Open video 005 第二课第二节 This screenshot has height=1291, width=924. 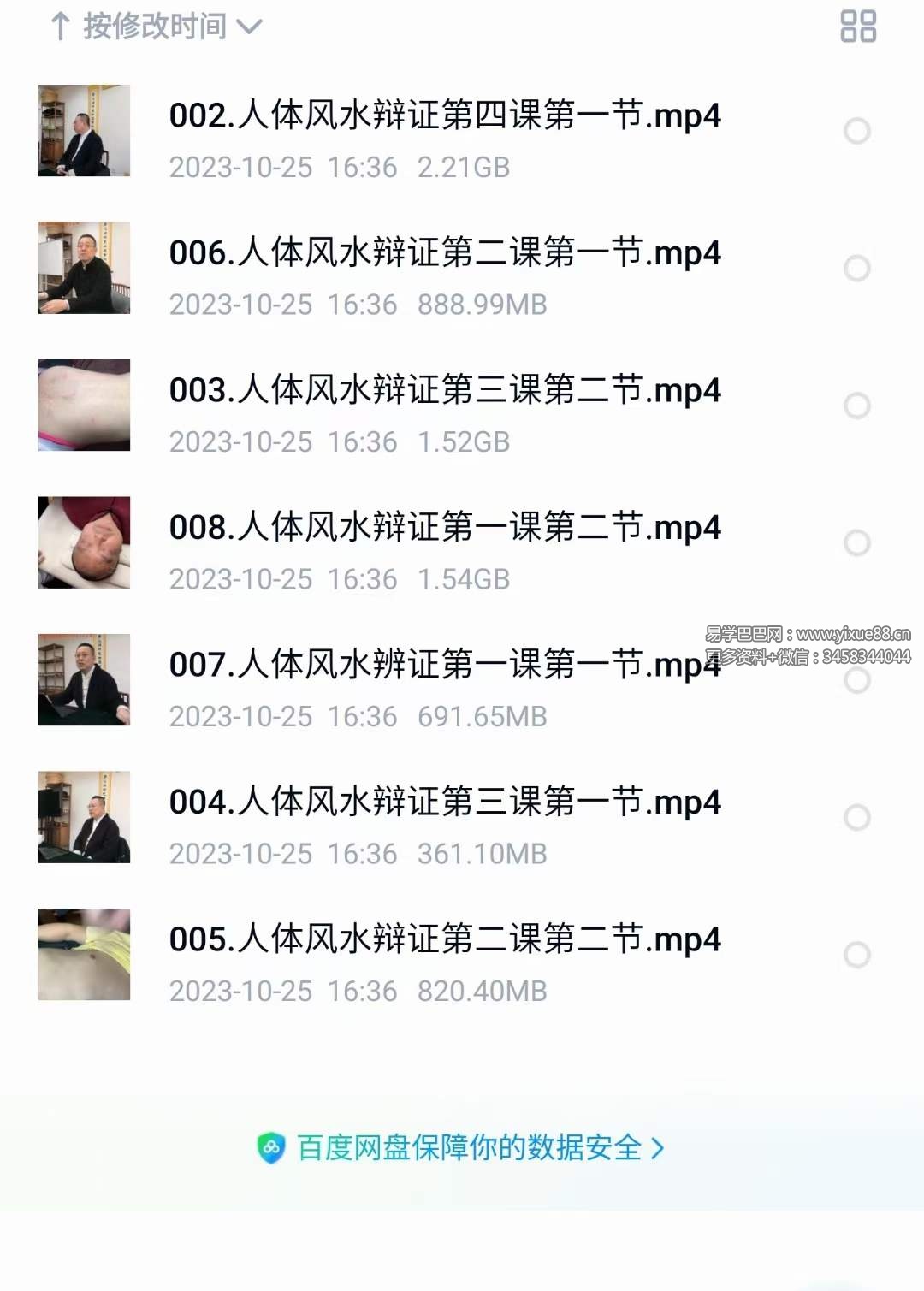click(x=444, y=939)
